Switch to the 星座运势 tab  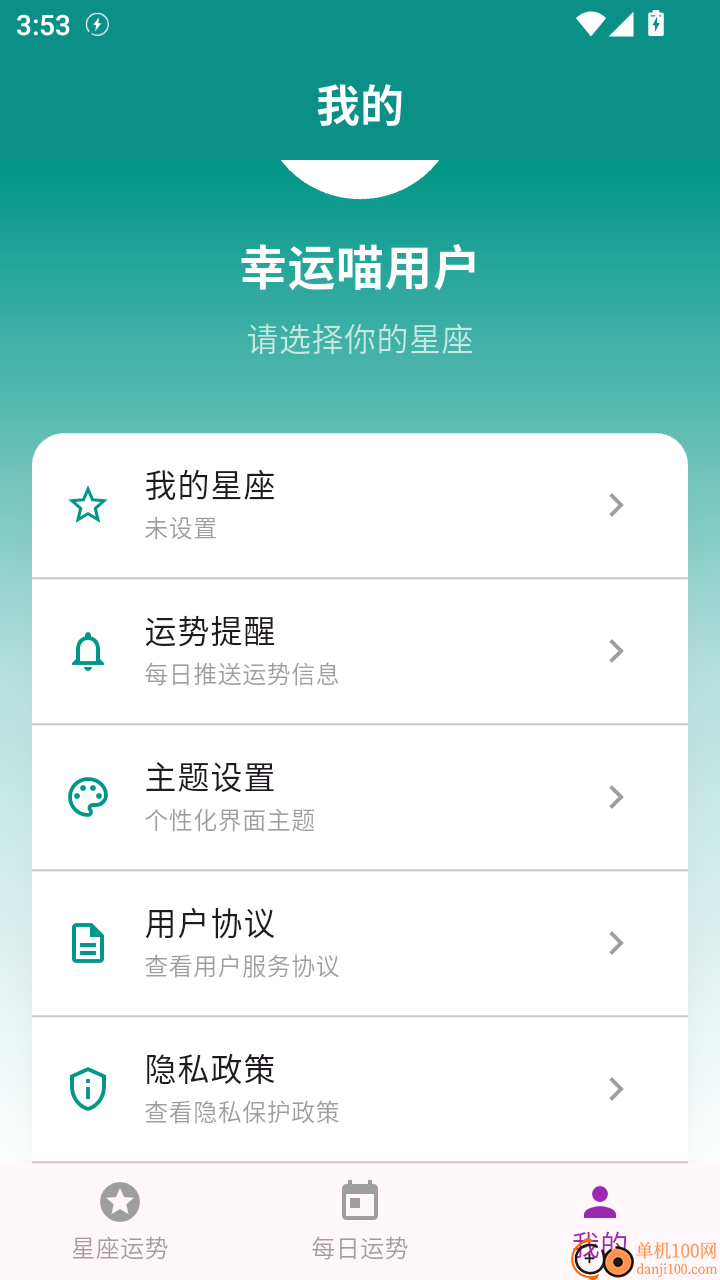coord(119,1222)
